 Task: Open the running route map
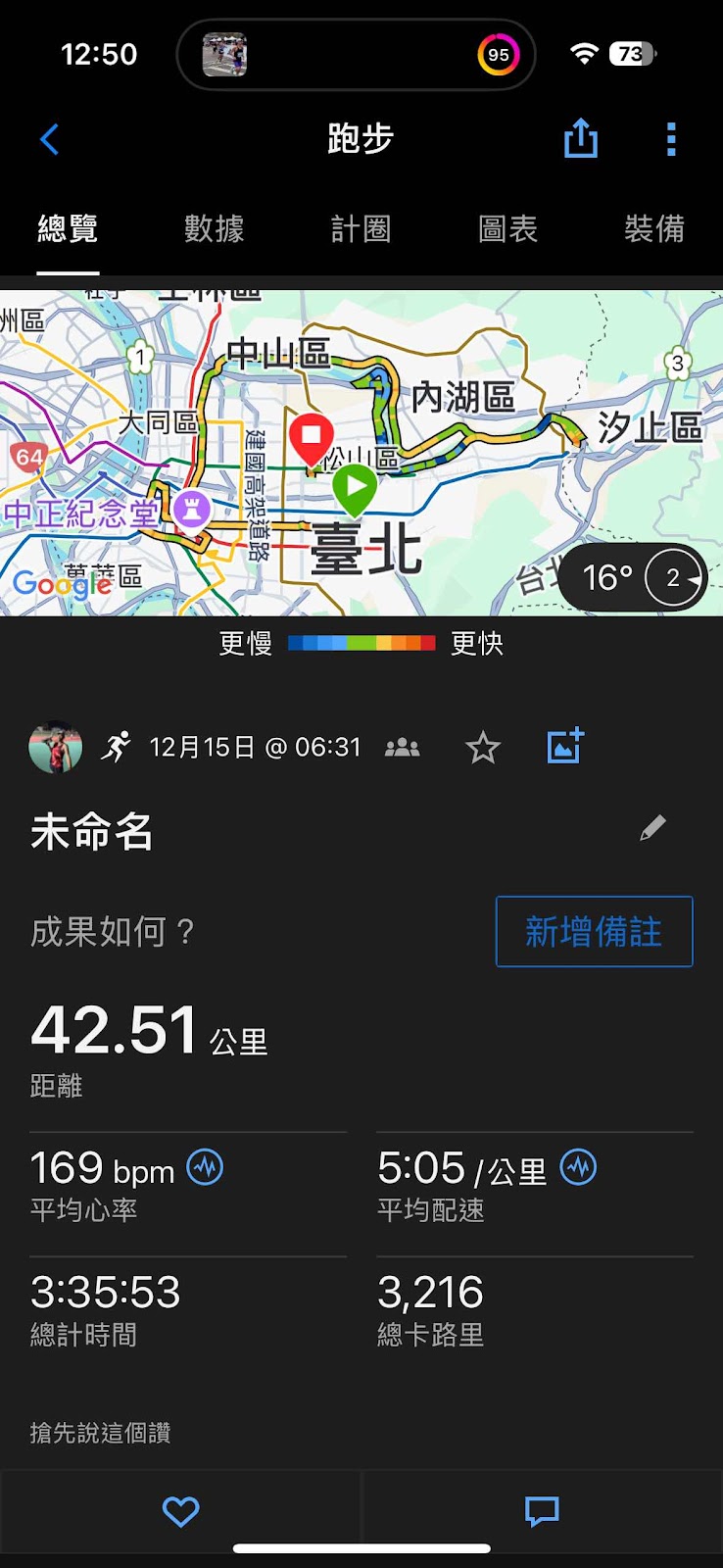[x=294, y=451]
